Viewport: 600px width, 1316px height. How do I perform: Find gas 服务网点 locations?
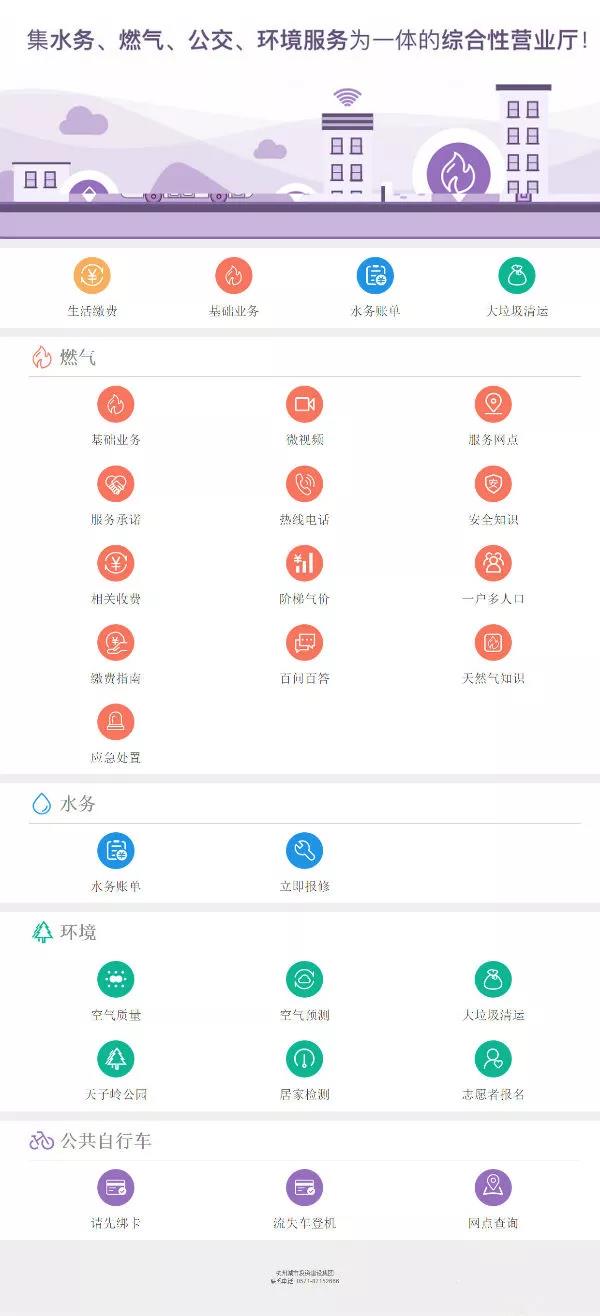coord(493,404)
